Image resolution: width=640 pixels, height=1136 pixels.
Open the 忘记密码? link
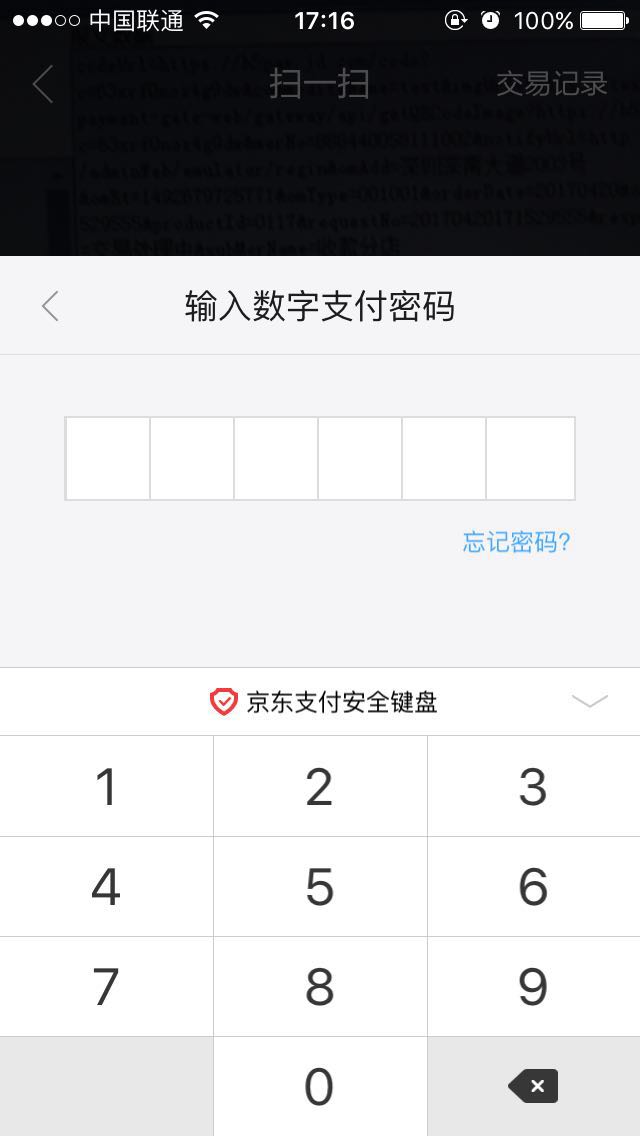[x=517, y=542]
